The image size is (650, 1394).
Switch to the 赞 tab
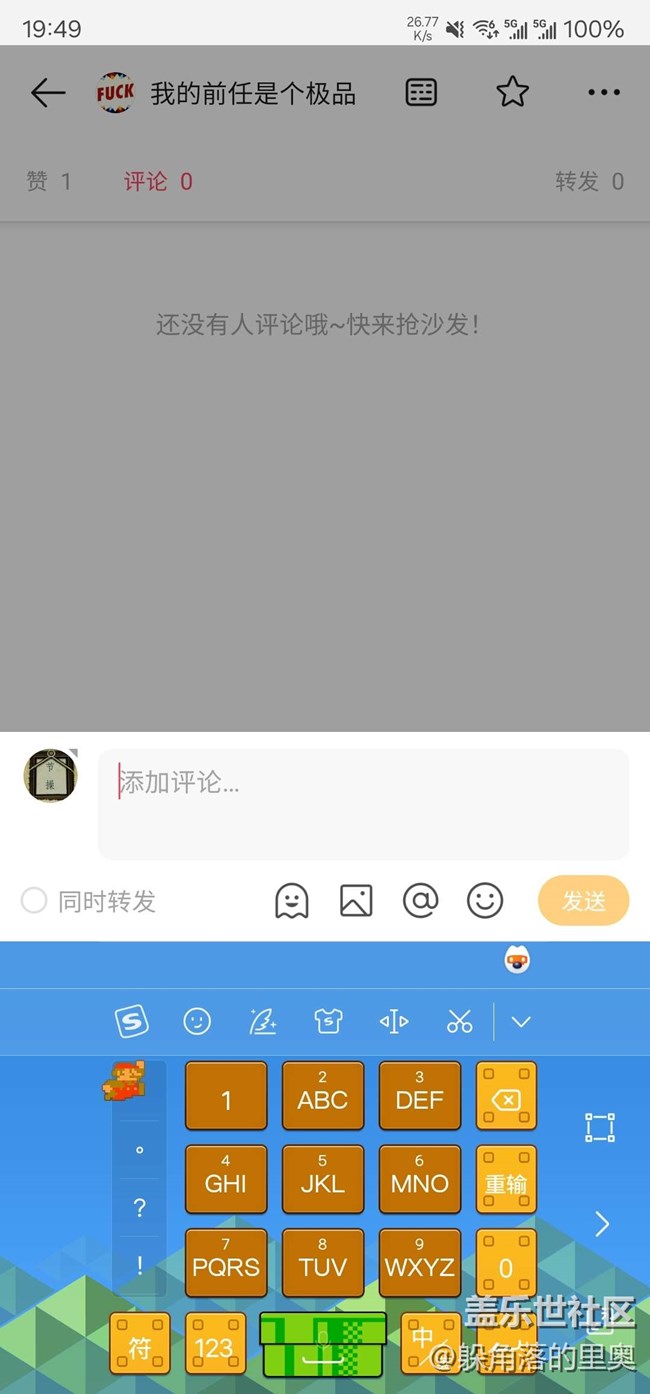click(x=48, y=181)
